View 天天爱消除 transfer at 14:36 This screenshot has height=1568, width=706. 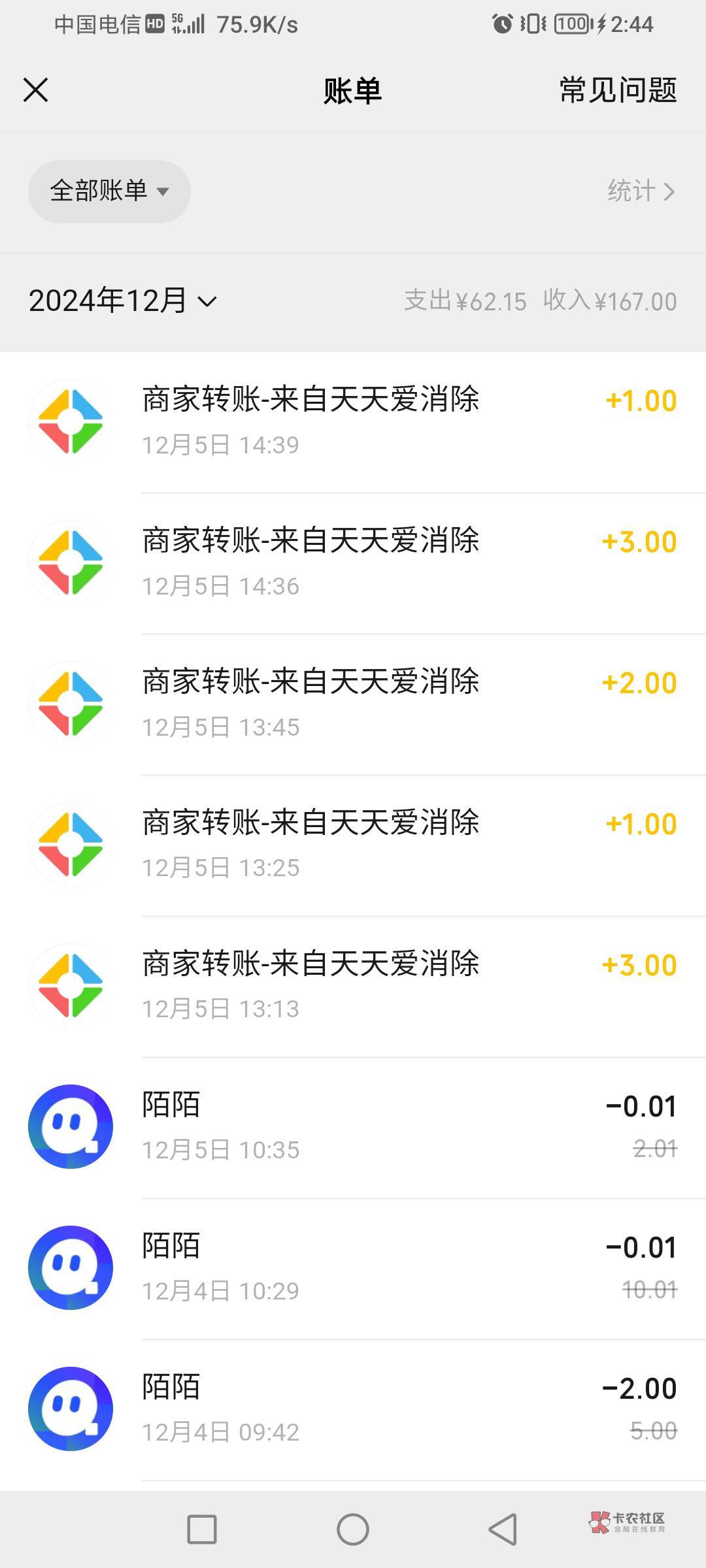[x=353, y=563]
